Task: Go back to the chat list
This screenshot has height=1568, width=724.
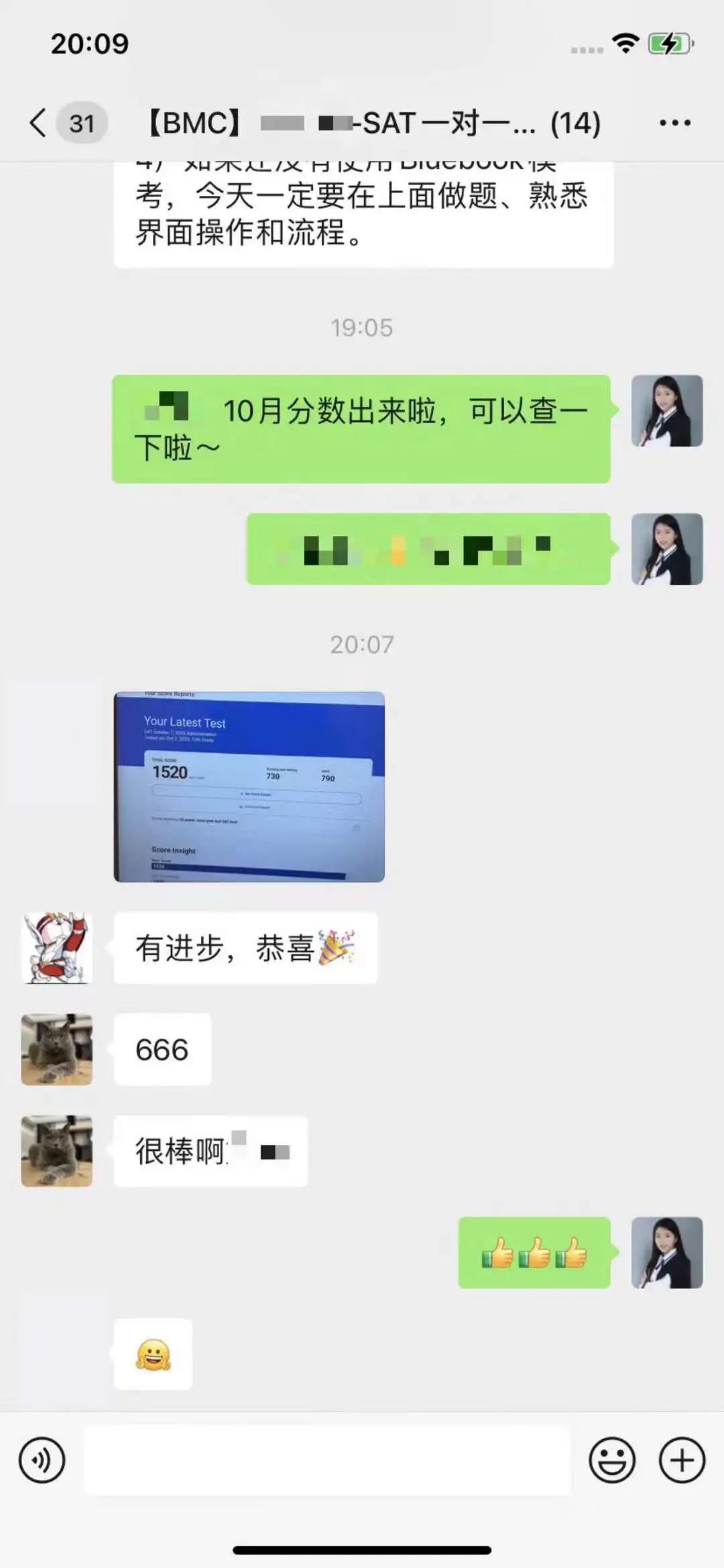Action: tap(39, 123)
